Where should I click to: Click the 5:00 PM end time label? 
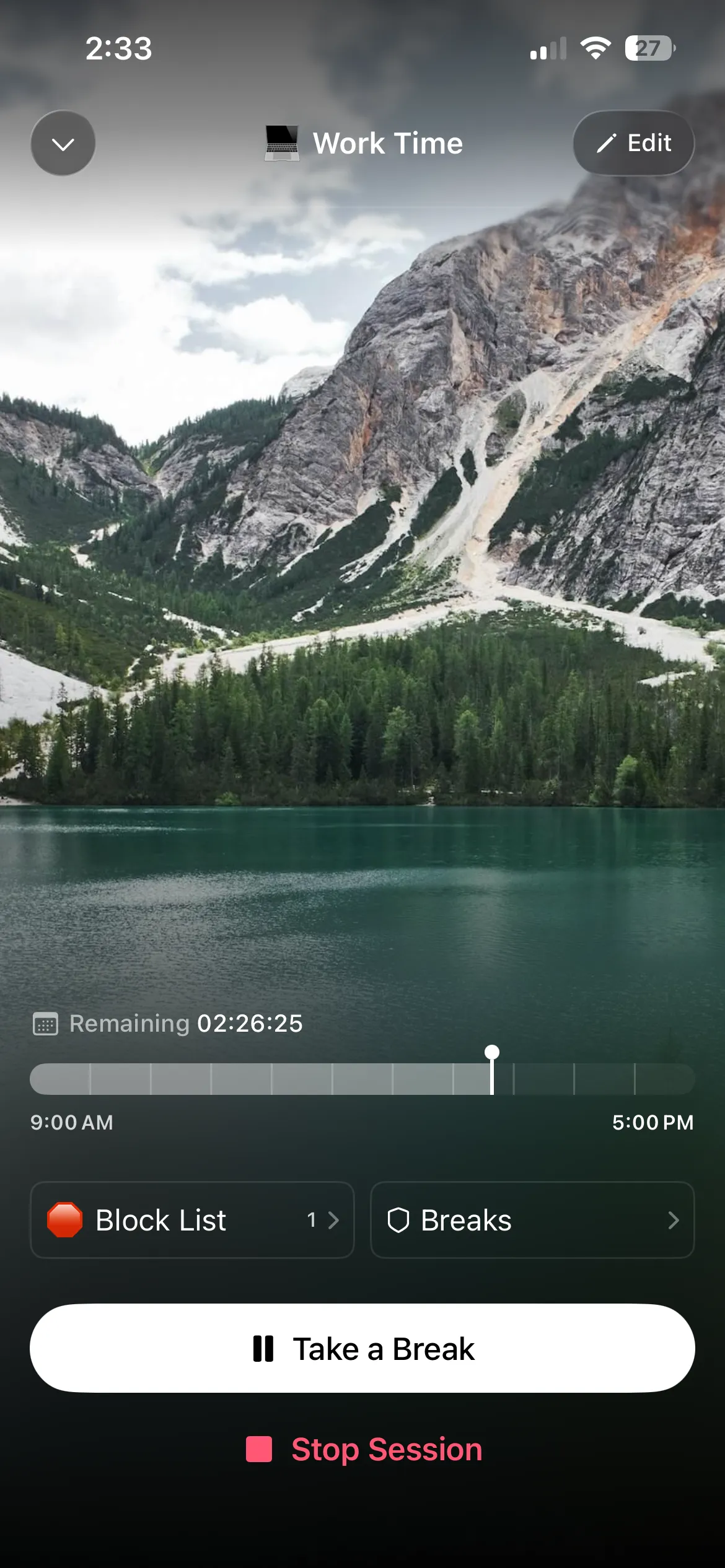click(x=653, y=1122)
